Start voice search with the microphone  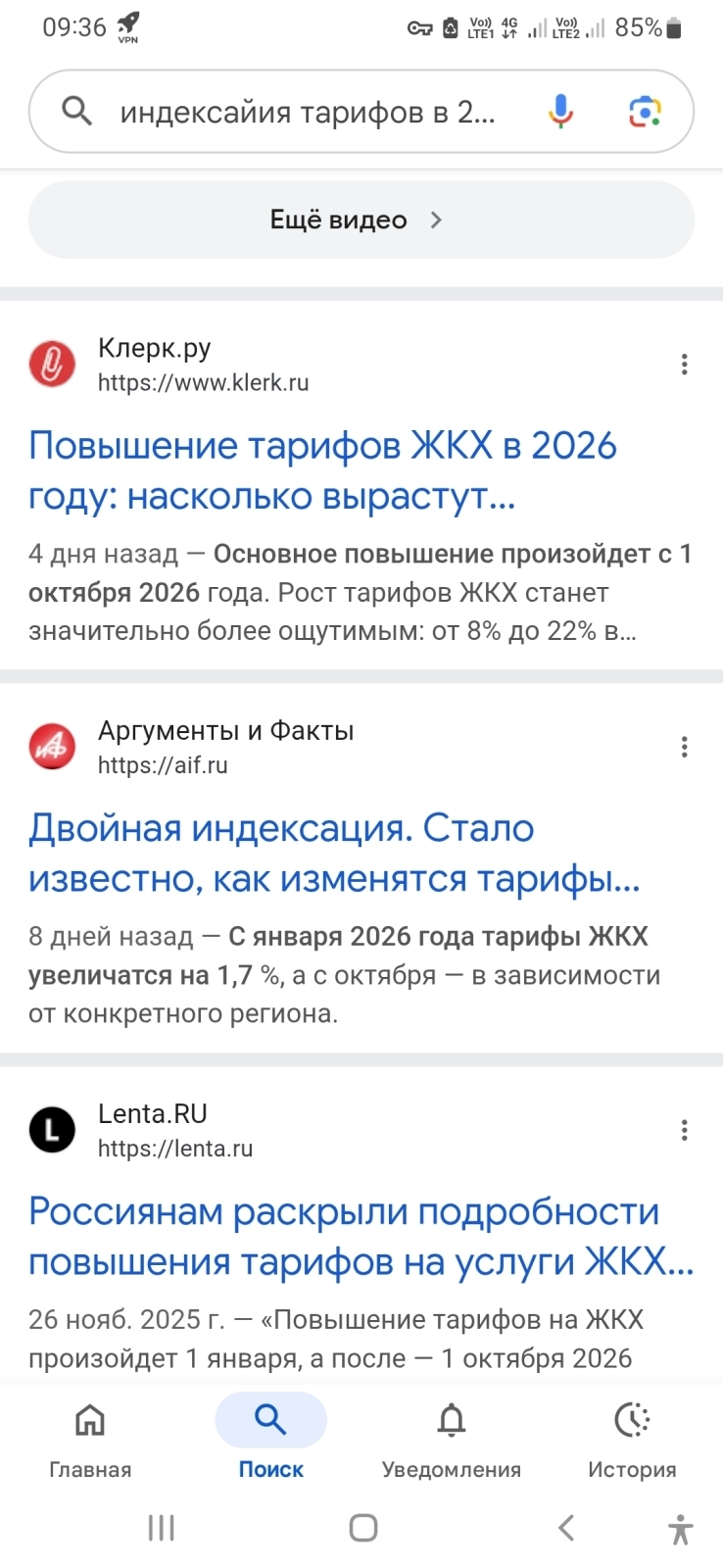(x=560, y=112)
